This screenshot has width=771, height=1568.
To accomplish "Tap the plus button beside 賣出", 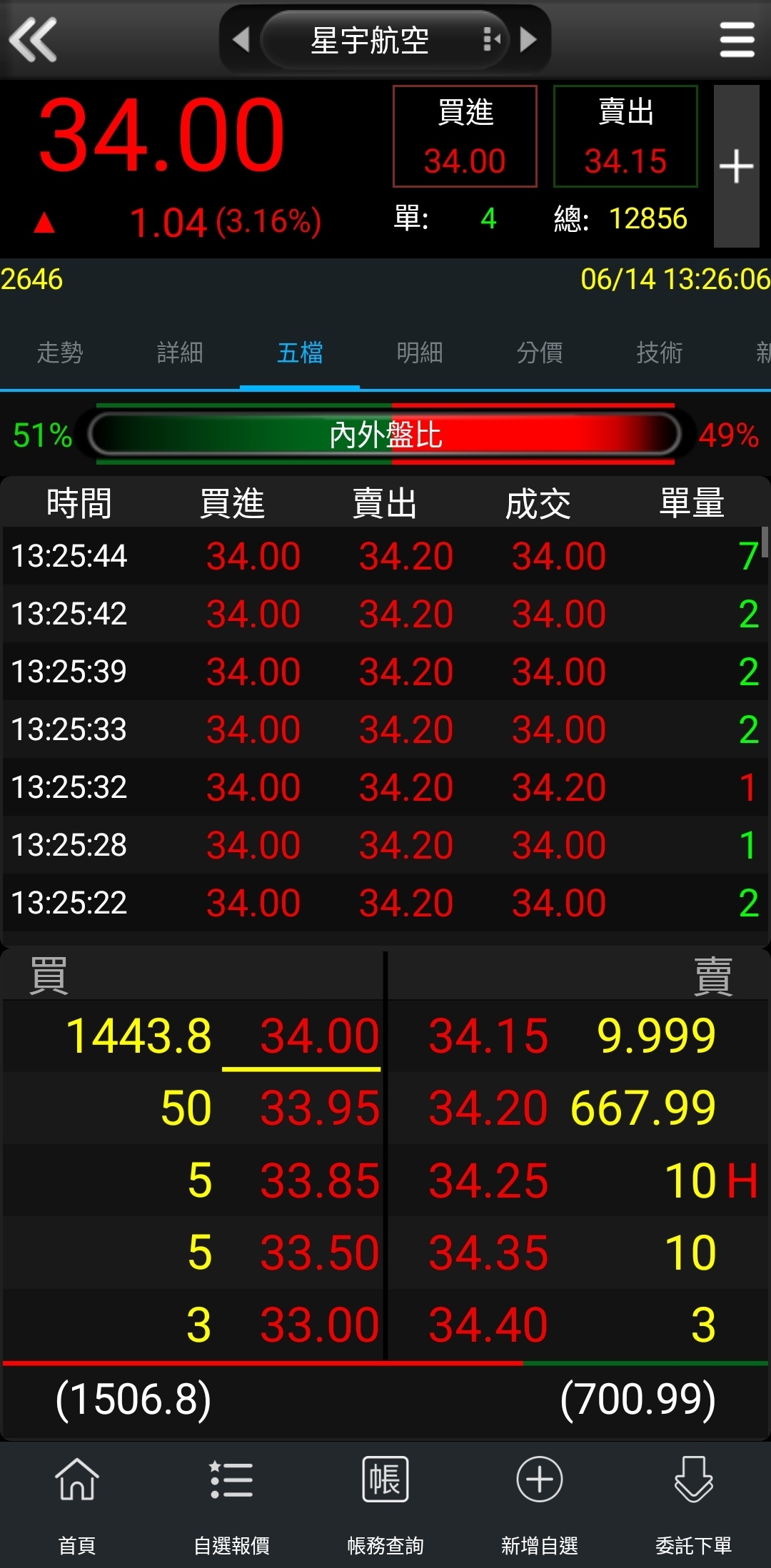I will [x=736, y=166].
